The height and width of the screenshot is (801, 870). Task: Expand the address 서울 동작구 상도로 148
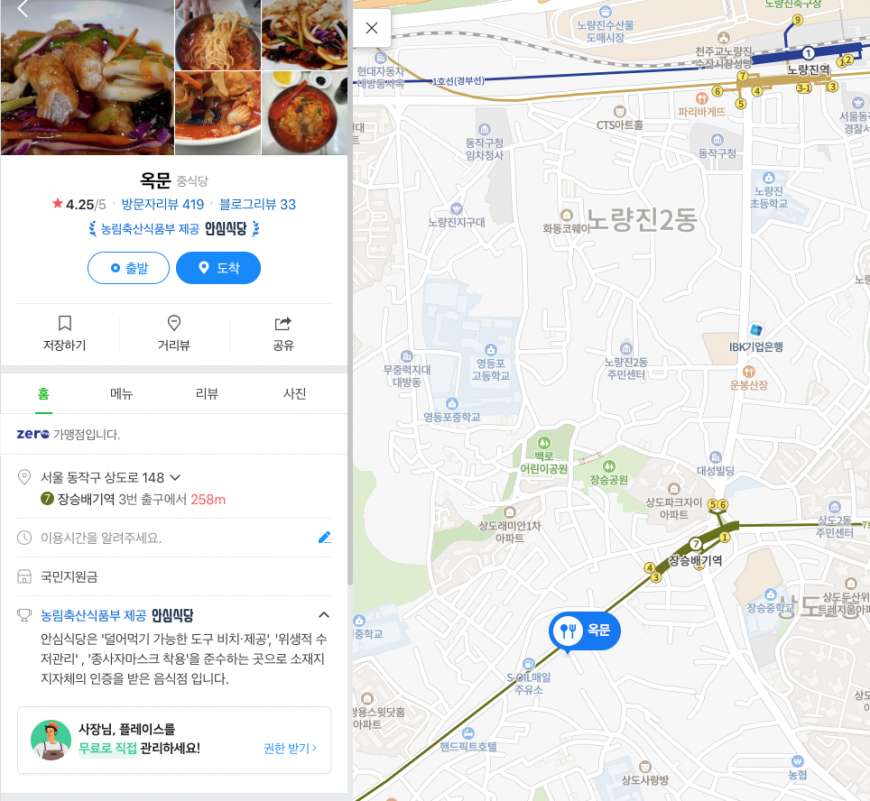pyautogui.click(x=175, y=478)
